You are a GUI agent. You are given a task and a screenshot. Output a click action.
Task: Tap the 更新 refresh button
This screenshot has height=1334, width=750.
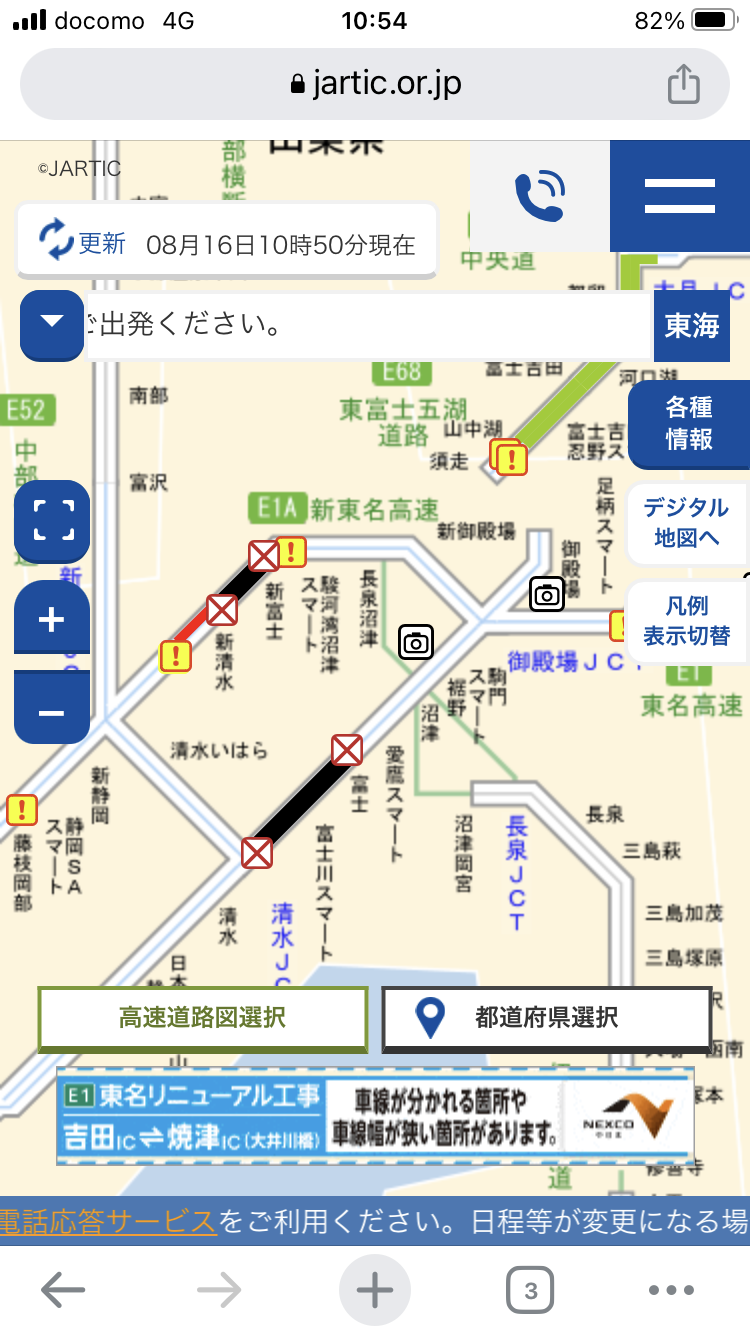click(x=83, y=242)
